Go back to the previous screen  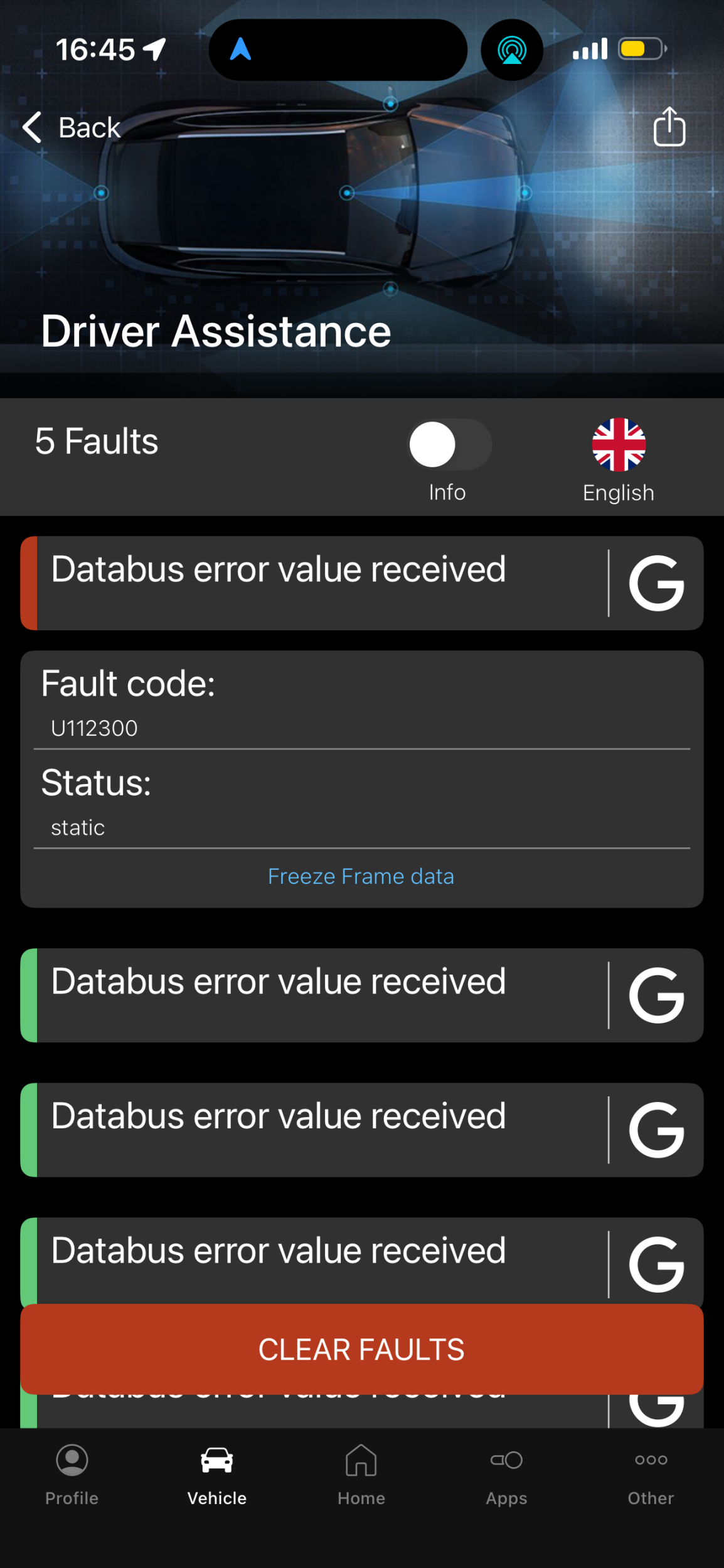click(71, 128)
